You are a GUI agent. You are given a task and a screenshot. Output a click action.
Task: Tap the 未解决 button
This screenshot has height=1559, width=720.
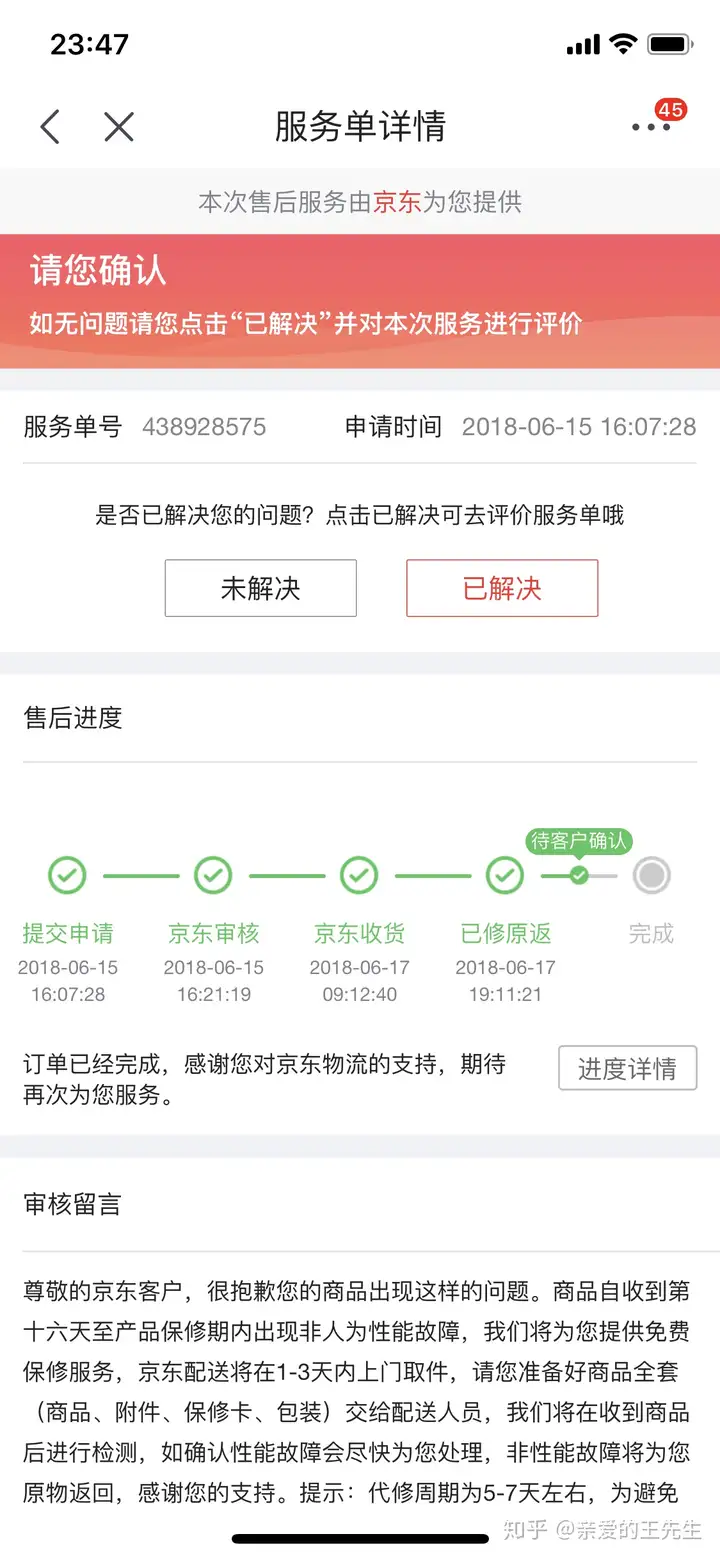[x=261, y=588]
